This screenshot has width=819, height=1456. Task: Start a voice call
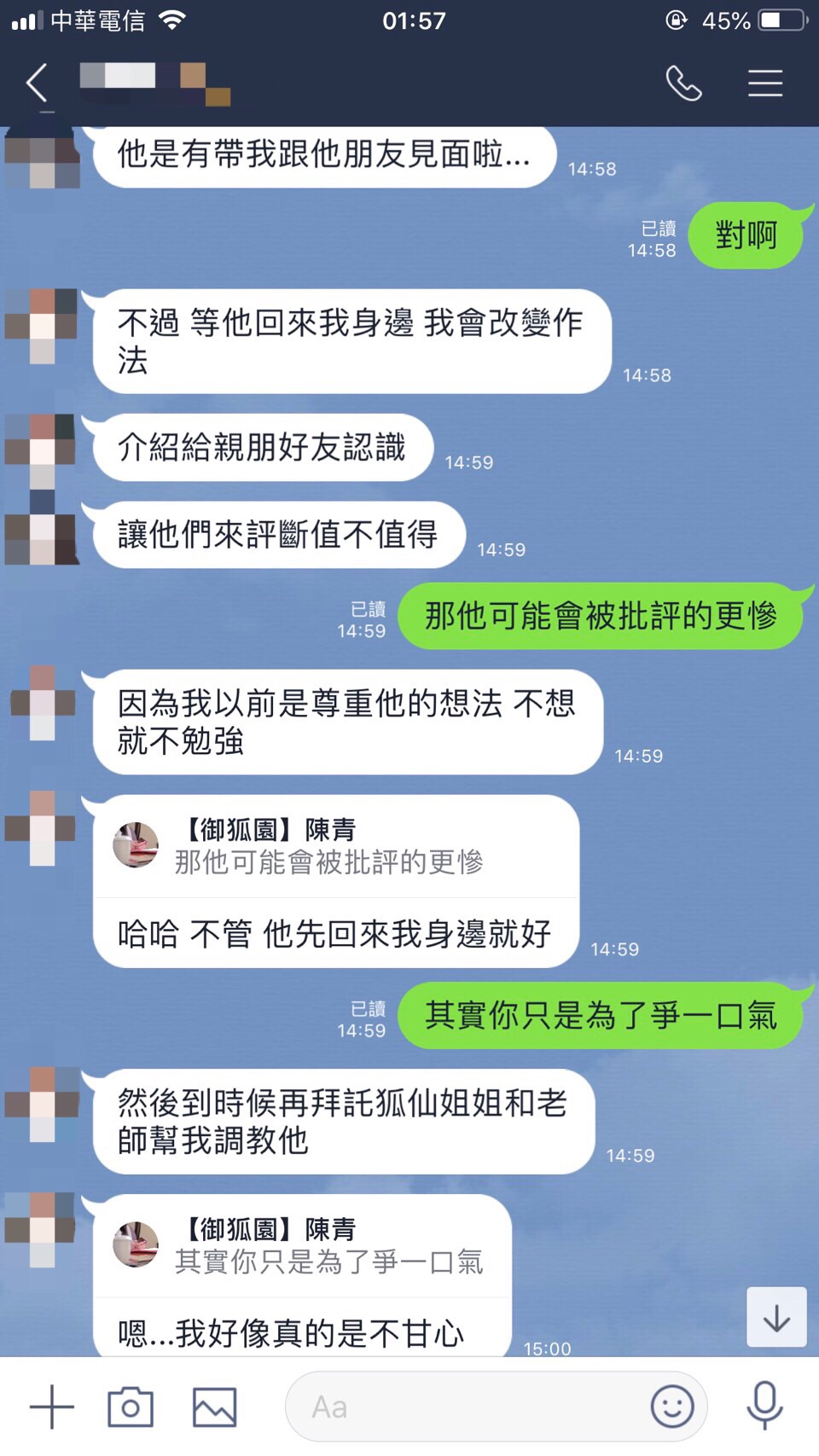tap(683, 84)
